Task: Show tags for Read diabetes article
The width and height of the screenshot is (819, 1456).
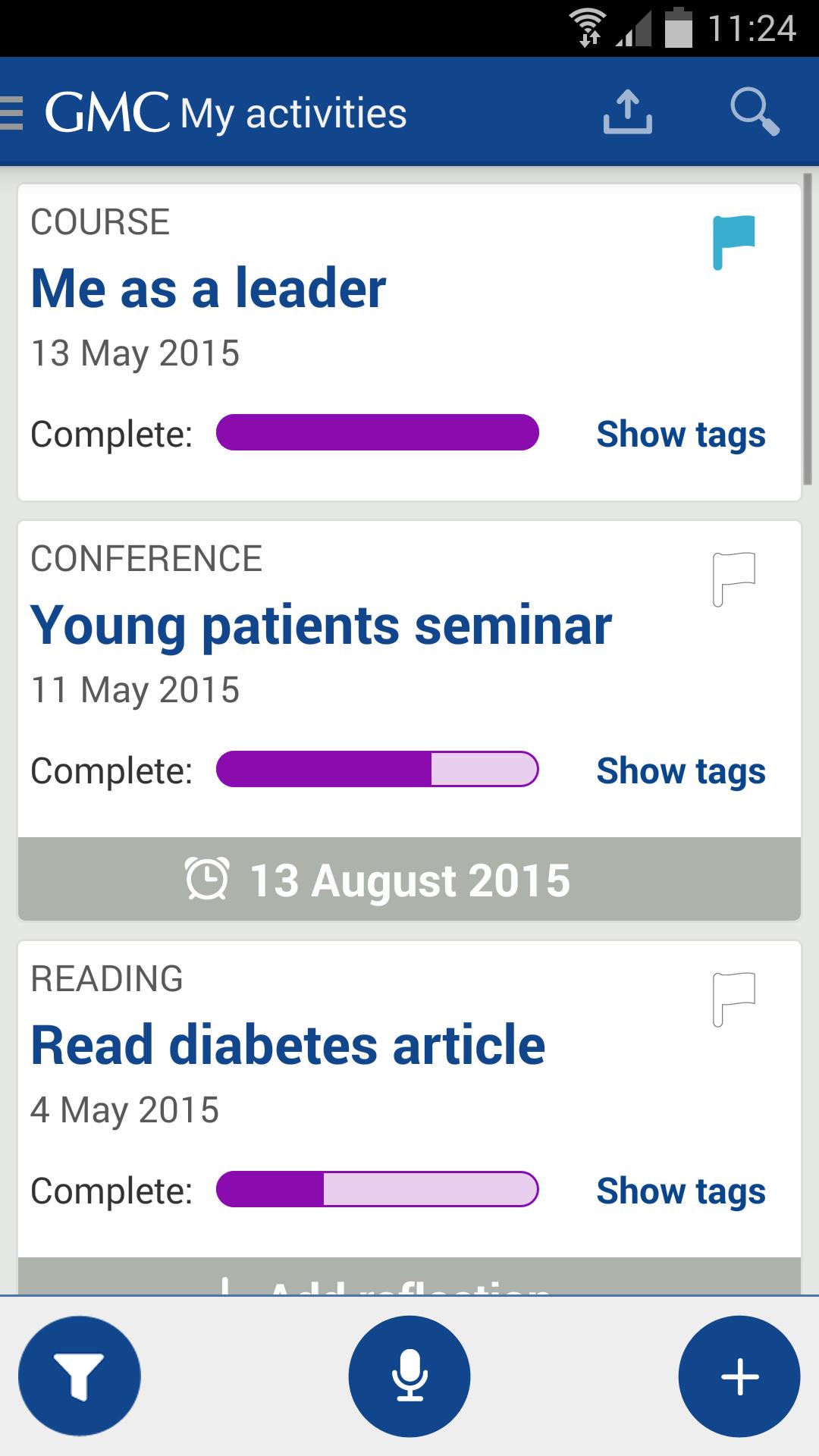Action: pyautogui.click(x=680, y=1191)
